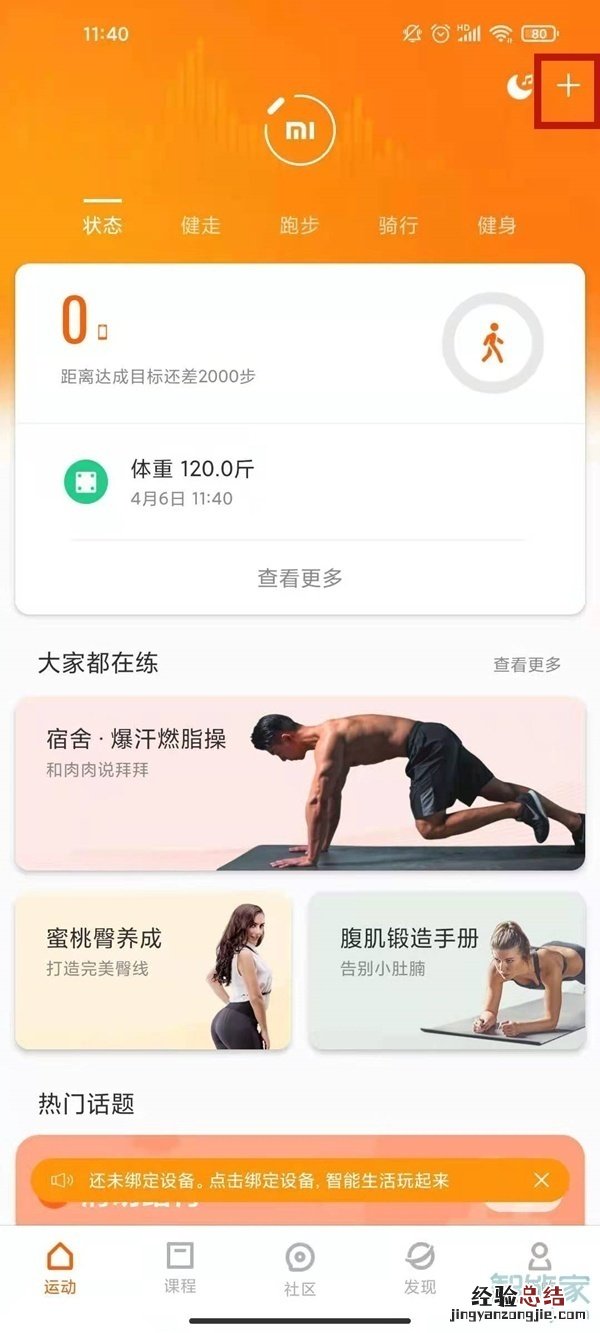Open the 健身 tab

pos(497,225)
